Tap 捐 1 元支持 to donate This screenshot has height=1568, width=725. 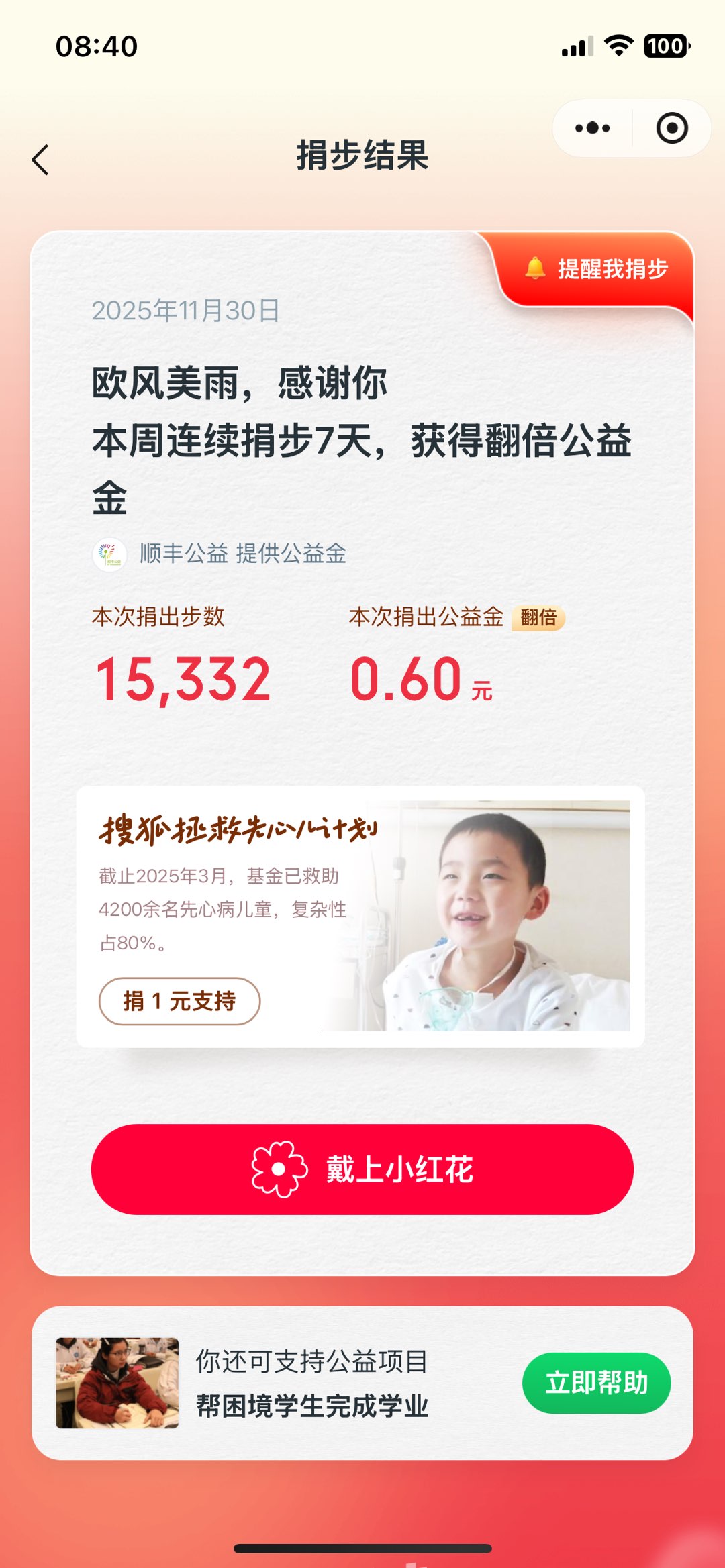tap(179, 1001)
